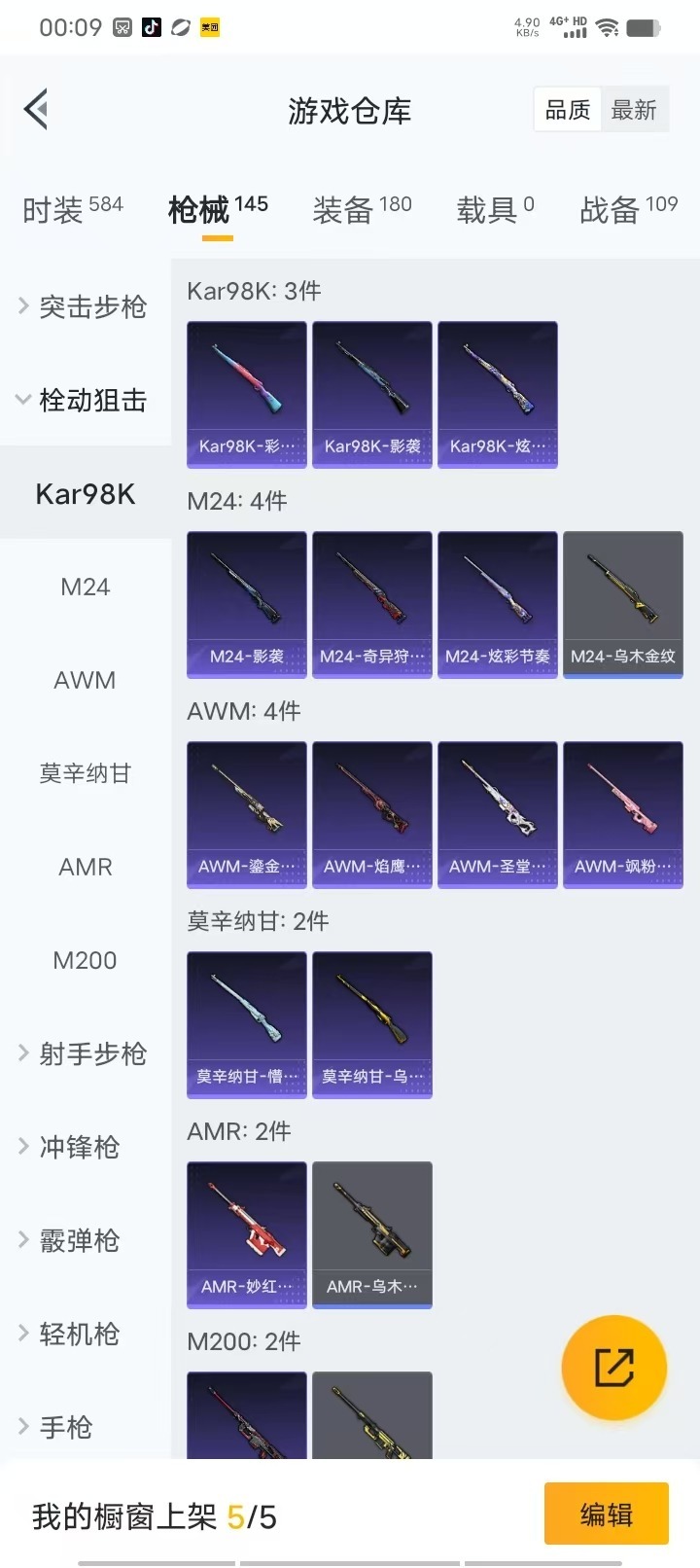Open the M24-乌木金纹 skin
The width and height of the screenshot is (700, 1568).
(x=623, y=604)
